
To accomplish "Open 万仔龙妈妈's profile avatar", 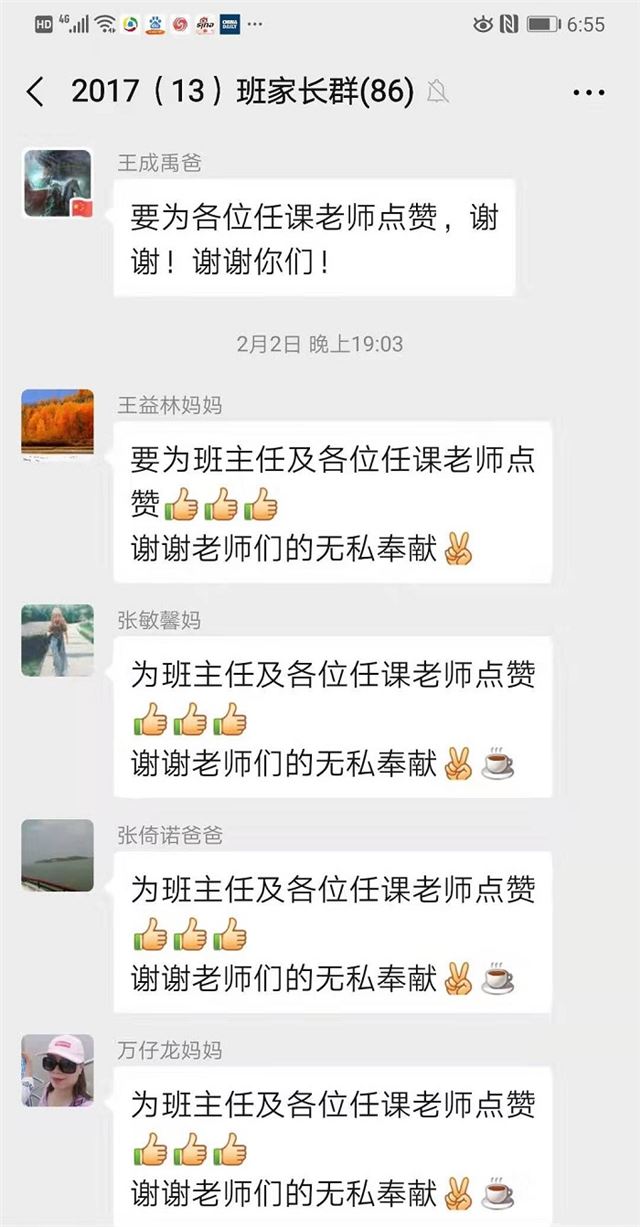I will pyautogui.click(x=57, y=1070).
